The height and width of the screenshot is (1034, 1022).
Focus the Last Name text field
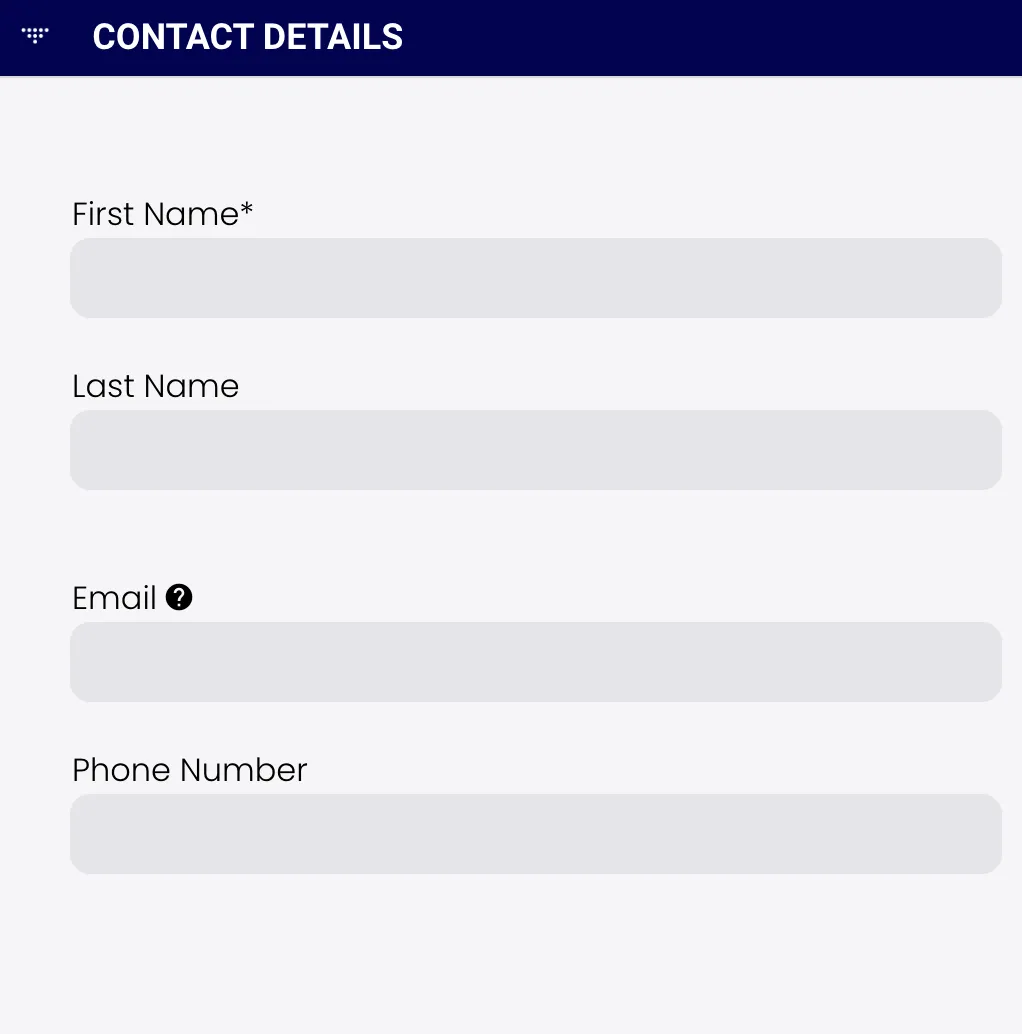(x=536, y=450)
